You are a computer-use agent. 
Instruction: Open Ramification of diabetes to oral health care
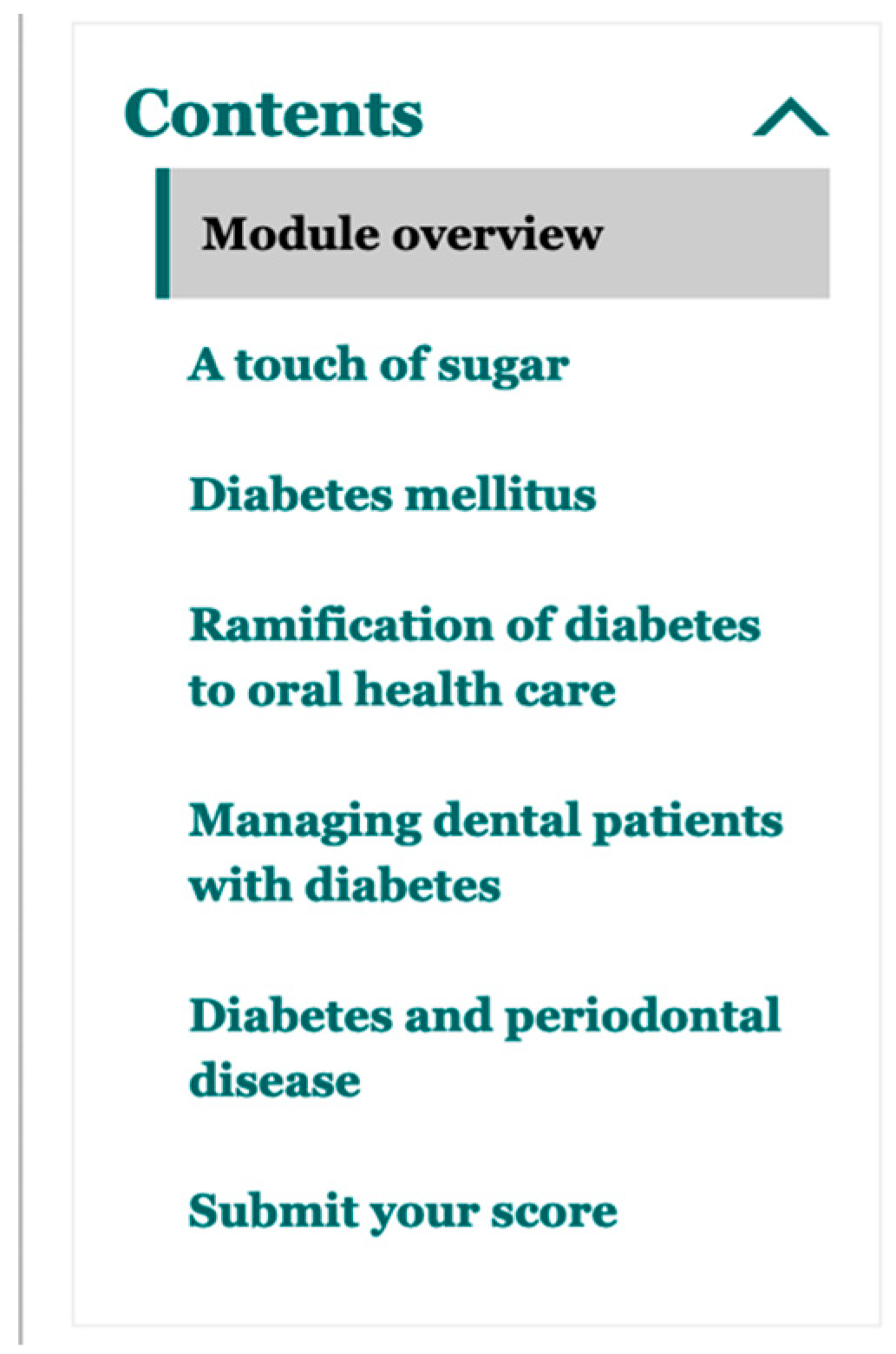pyautogui.click(x=474, y=657)
